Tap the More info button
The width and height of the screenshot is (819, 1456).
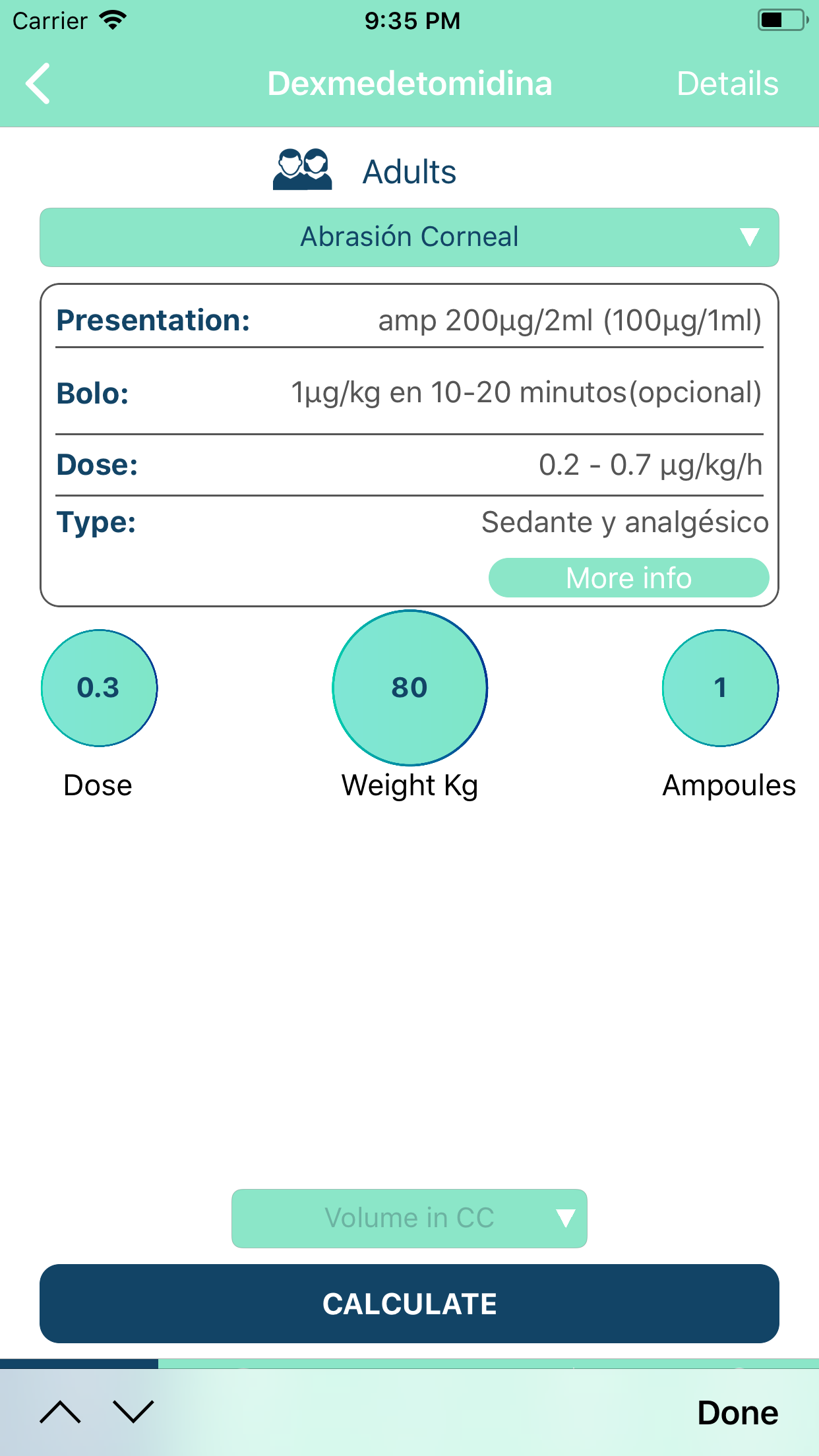tap(628, 577)
